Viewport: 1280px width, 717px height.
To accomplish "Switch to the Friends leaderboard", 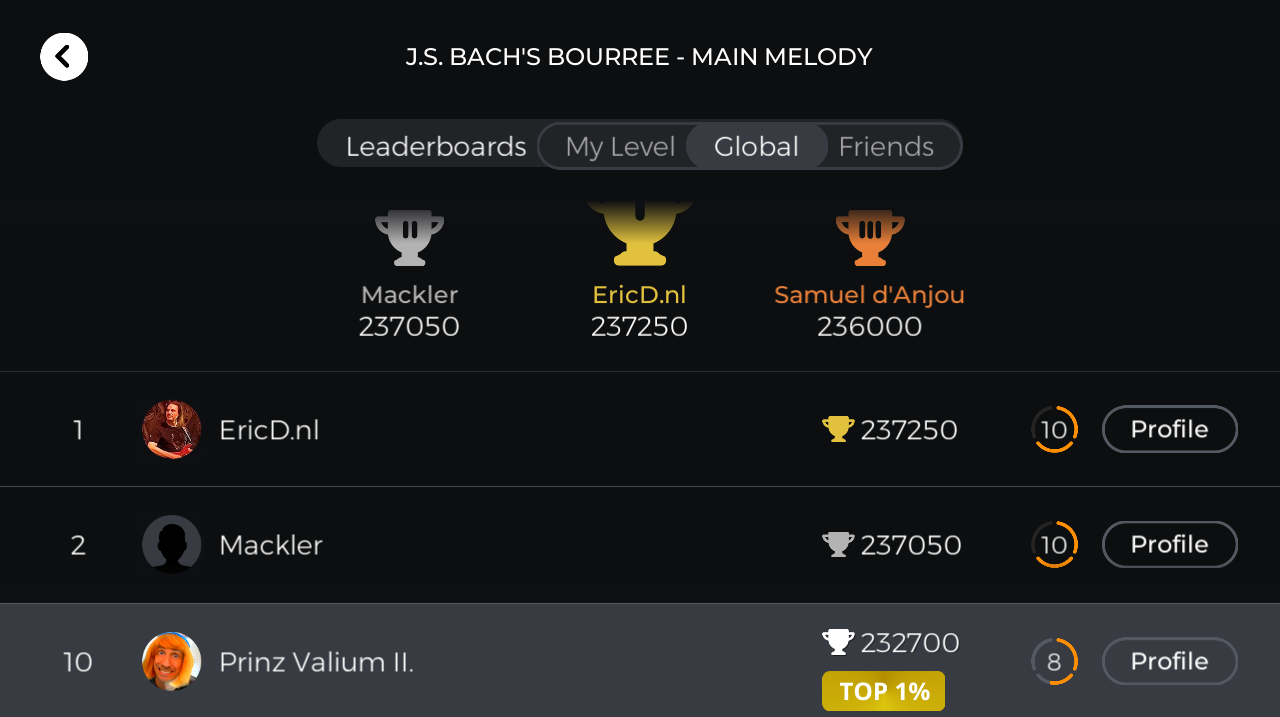I will [x=886, y=147].
